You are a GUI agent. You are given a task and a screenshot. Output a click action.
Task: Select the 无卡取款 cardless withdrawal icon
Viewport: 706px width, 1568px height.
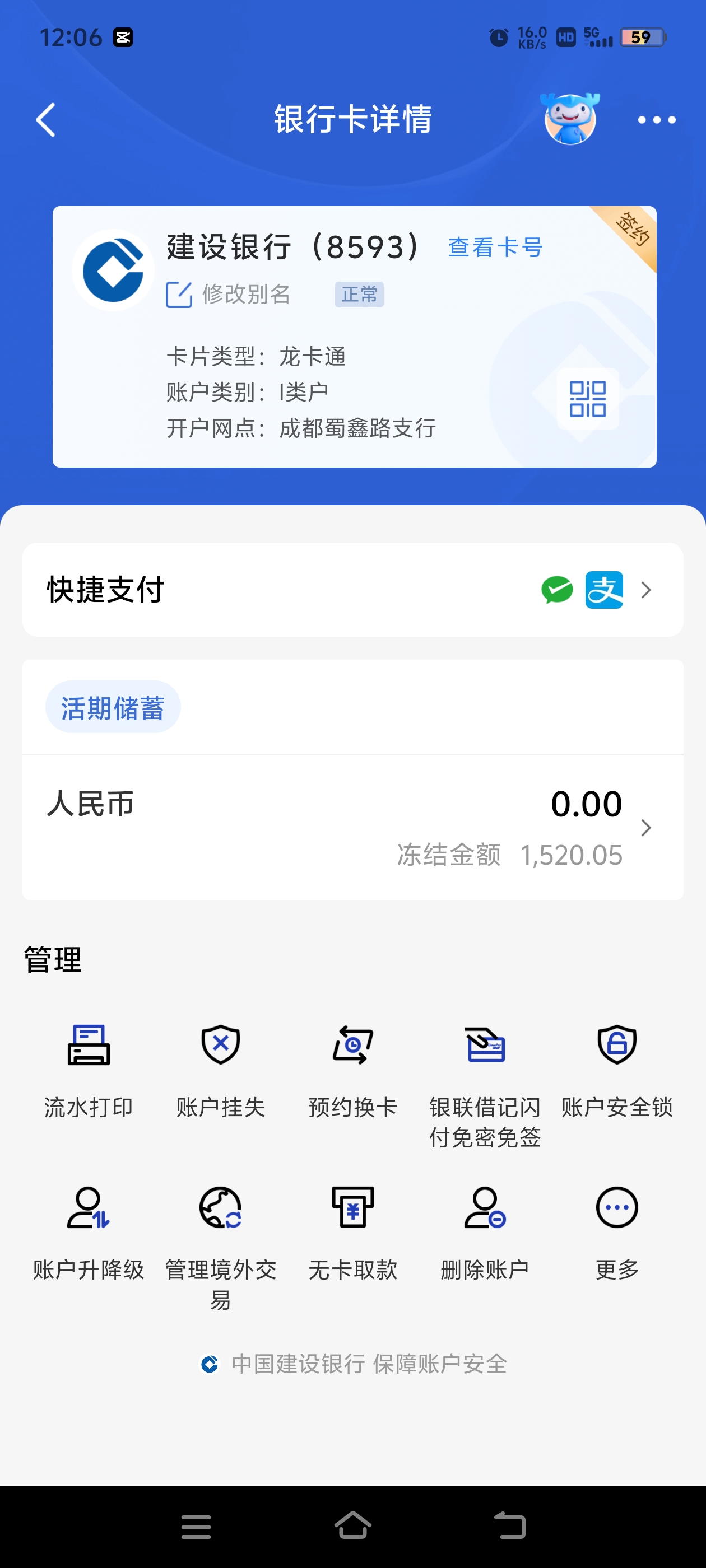[352, 1208]
